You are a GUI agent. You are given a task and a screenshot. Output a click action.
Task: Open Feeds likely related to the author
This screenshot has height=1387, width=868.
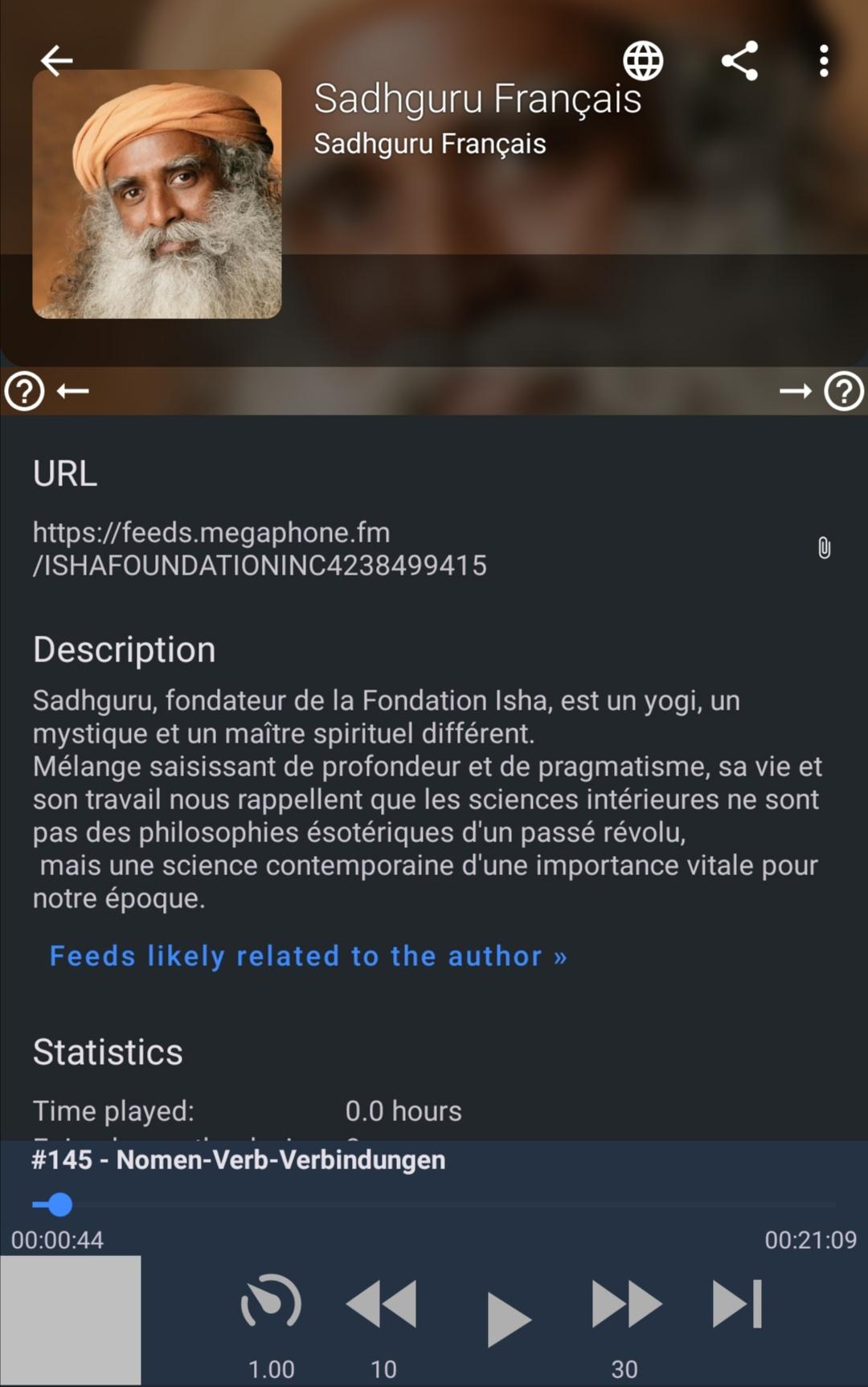coord(308,956)
